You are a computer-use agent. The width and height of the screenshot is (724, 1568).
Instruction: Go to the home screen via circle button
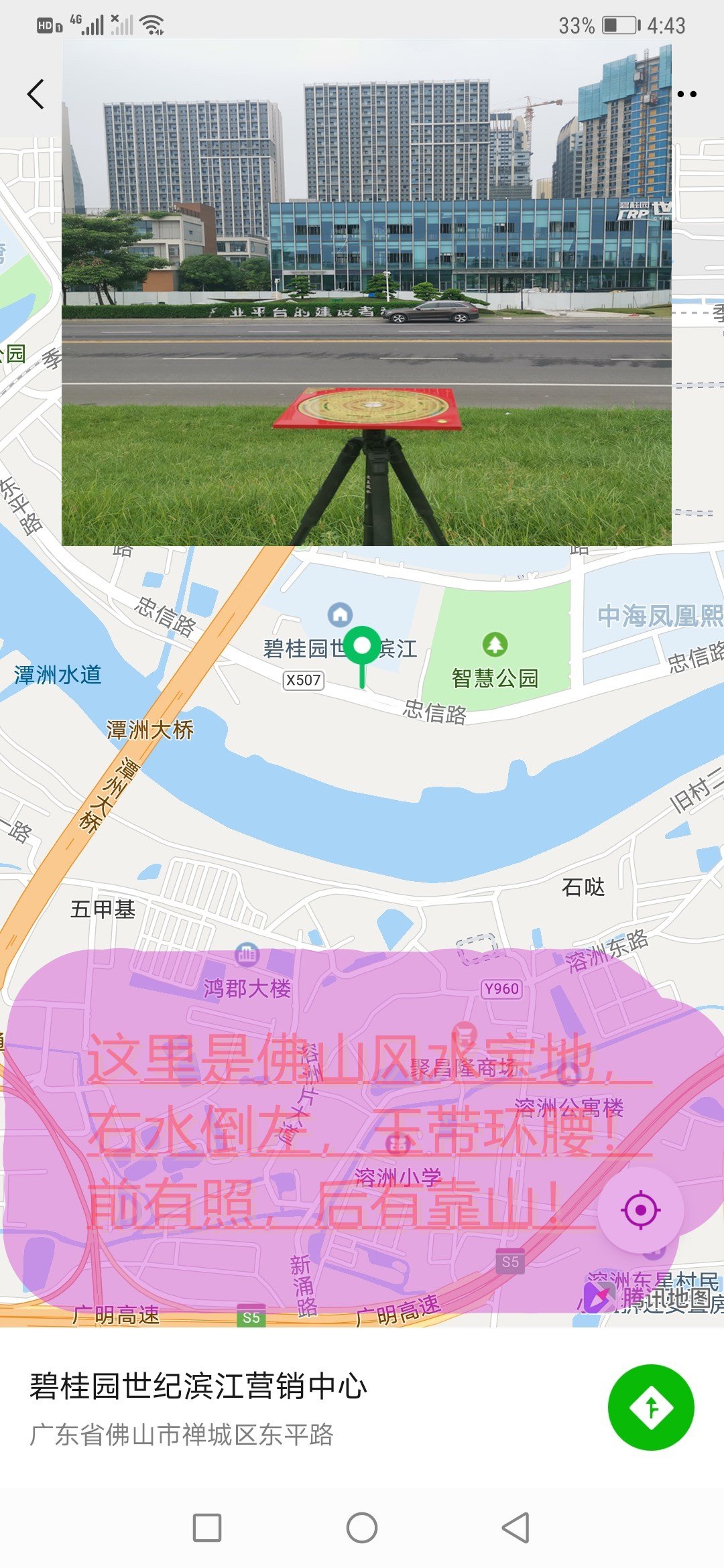coord(362,1528)
